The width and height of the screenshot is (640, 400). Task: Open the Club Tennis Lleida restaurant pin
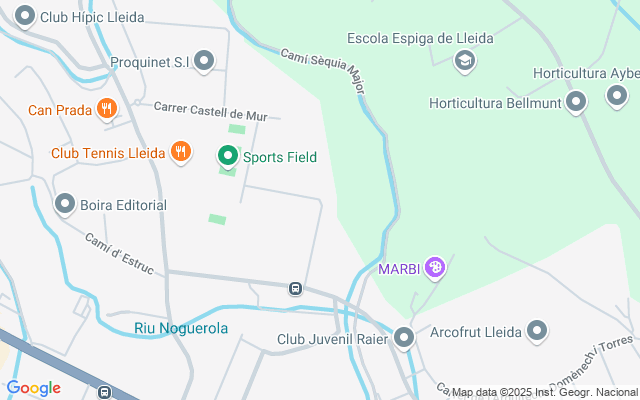[x=180, y=152]
